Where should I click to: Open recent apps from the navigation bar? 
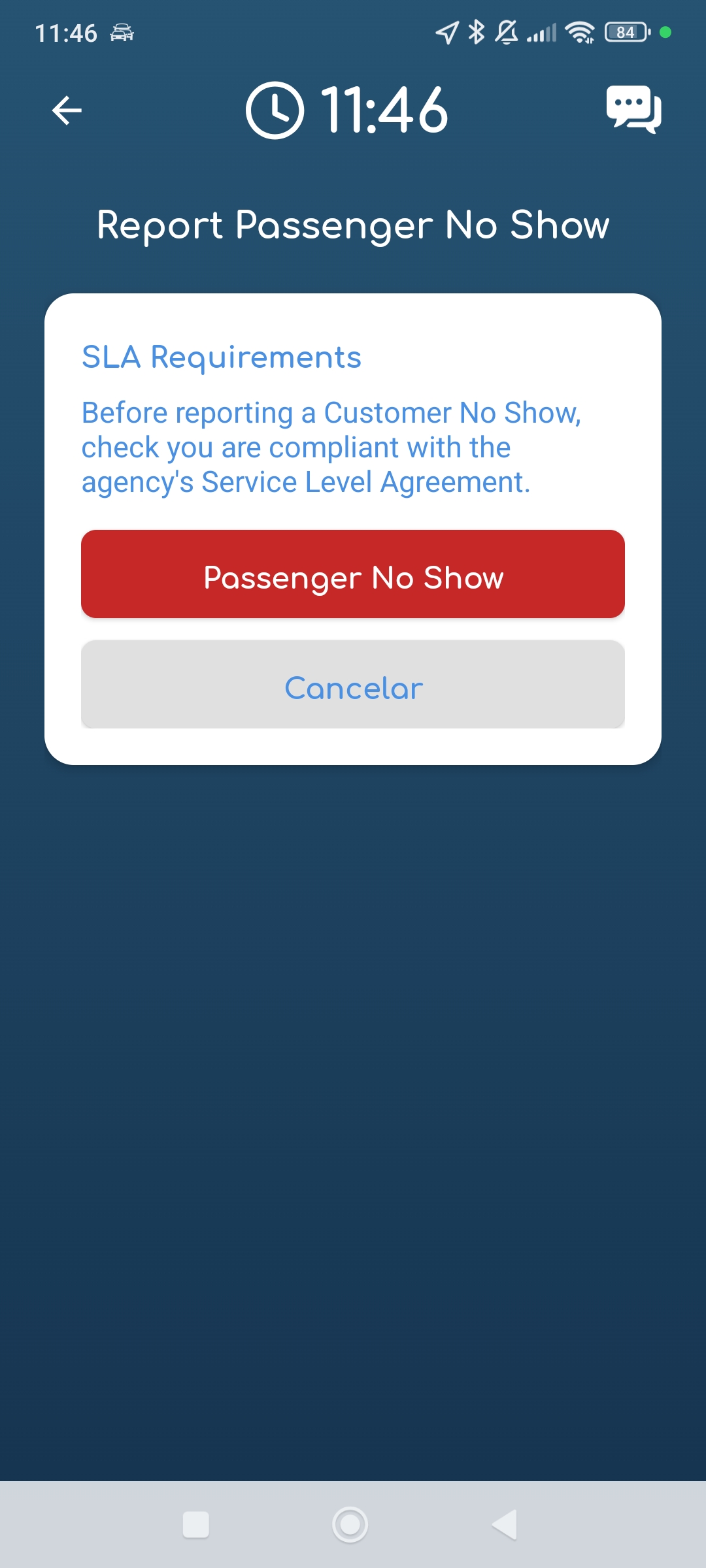point(196,1525)
